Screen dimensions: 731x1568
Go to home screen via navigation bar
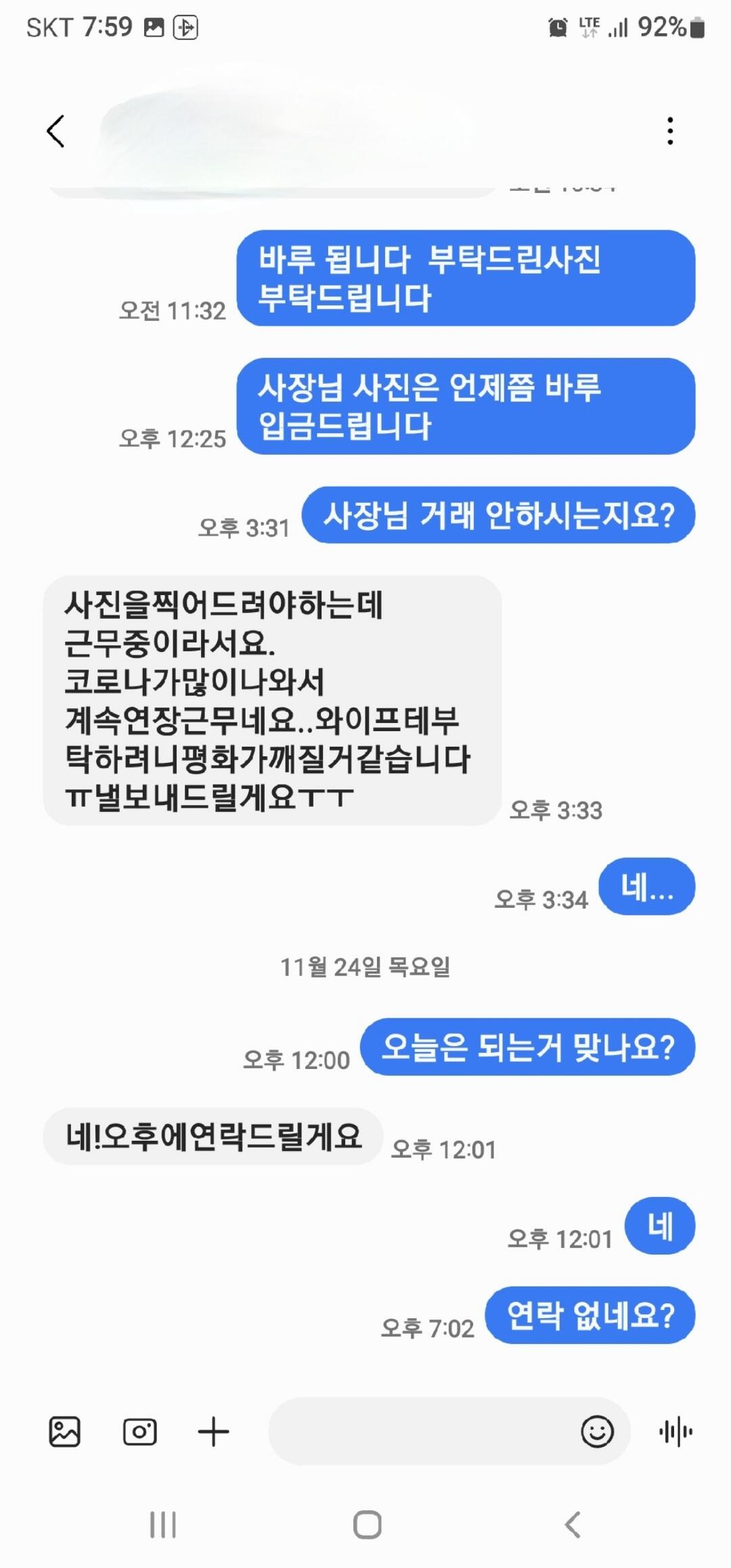367,1525
